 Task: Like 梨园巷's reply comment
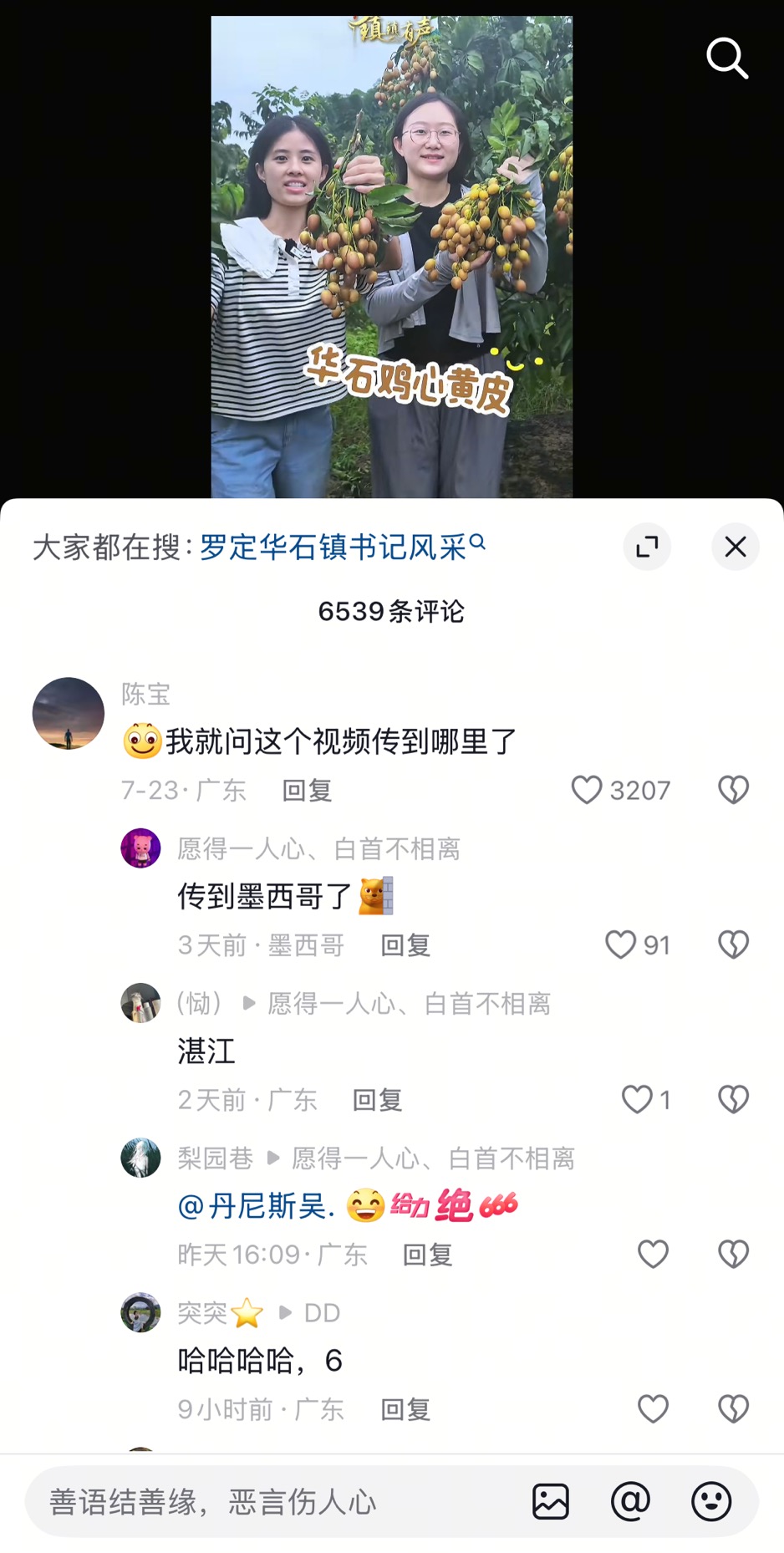[653, 1255]
